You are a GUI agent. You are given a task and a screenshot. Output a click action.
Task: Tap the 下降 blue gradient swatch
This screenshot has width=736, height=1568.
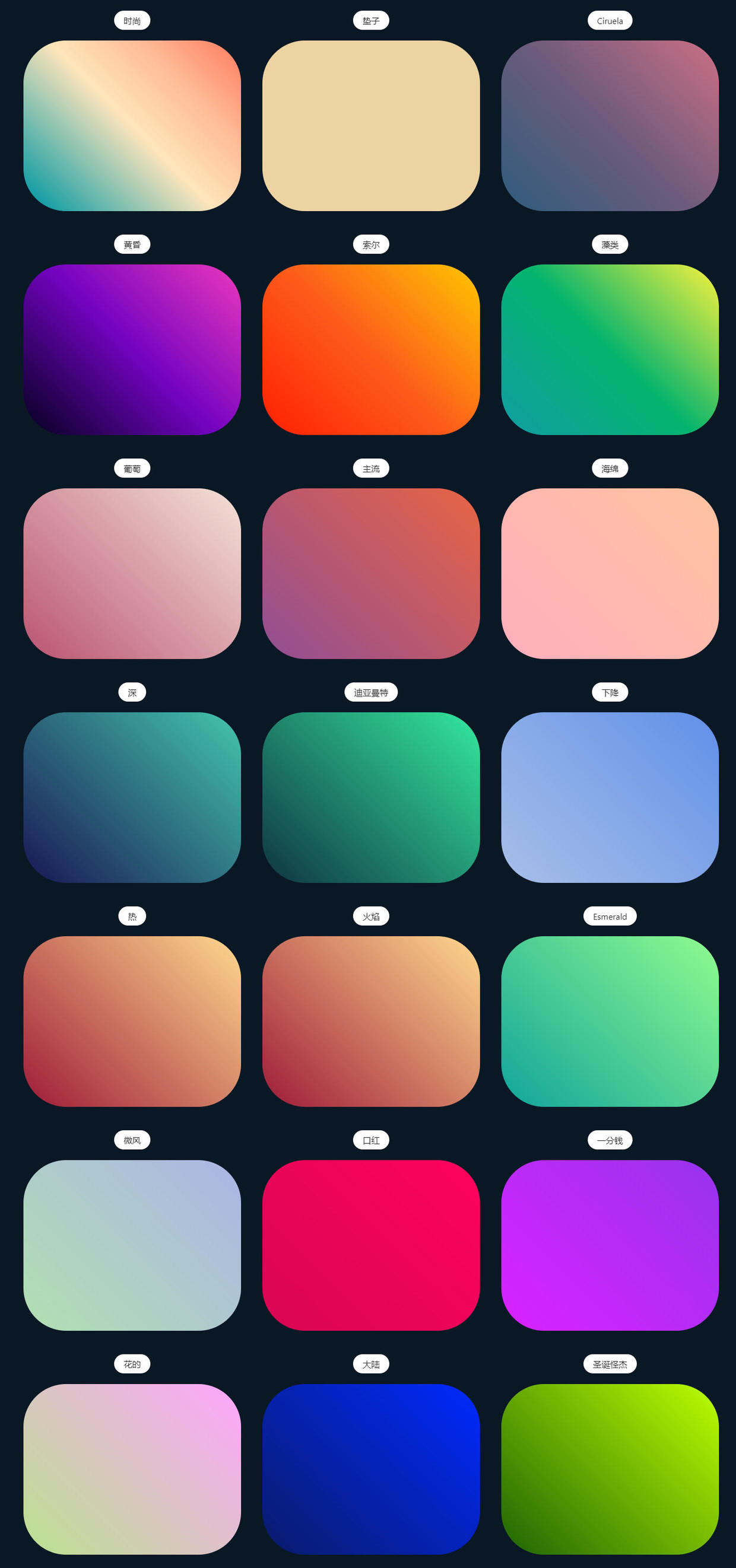click(610, 797)
